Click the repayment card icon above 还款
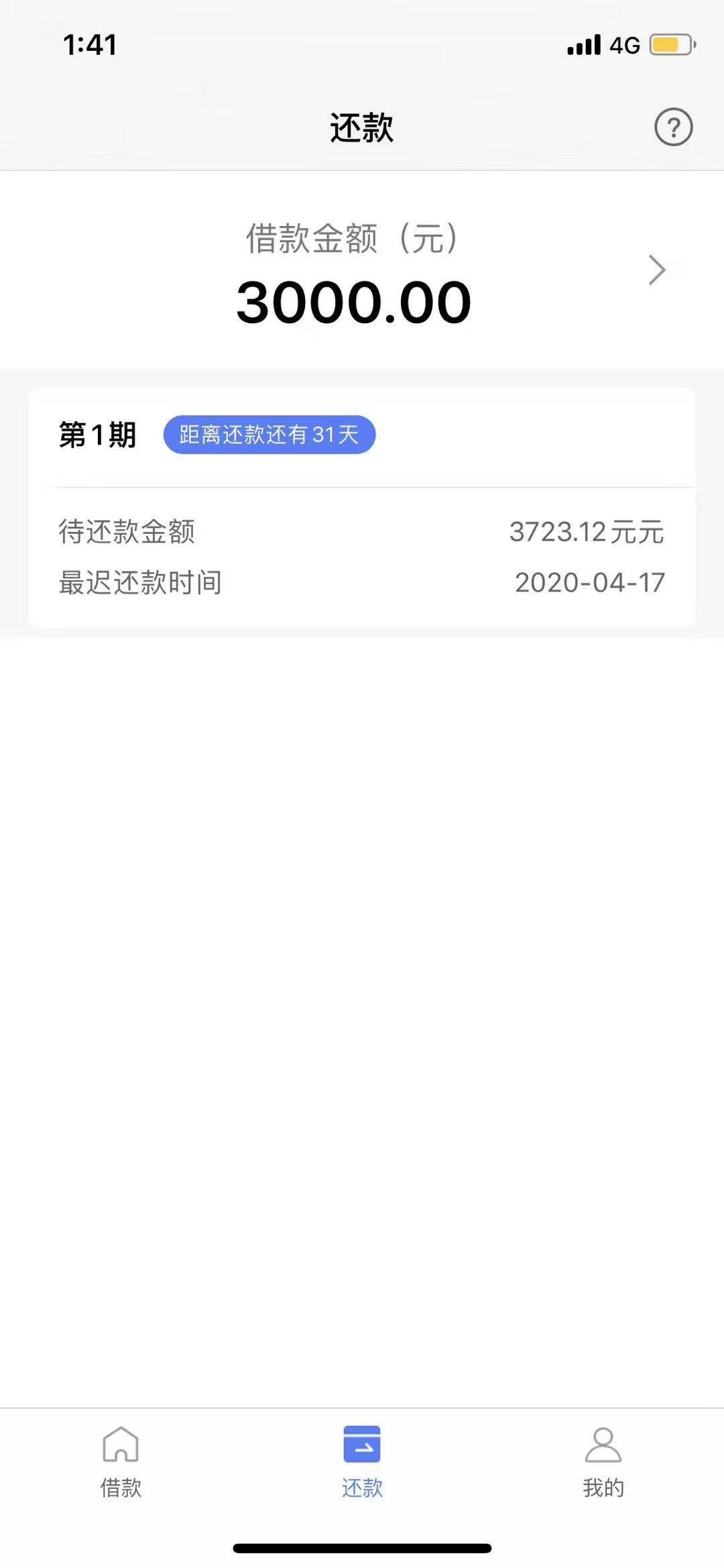The width and height of the screenshot is (724, 1568). (x=361, y=1442)
